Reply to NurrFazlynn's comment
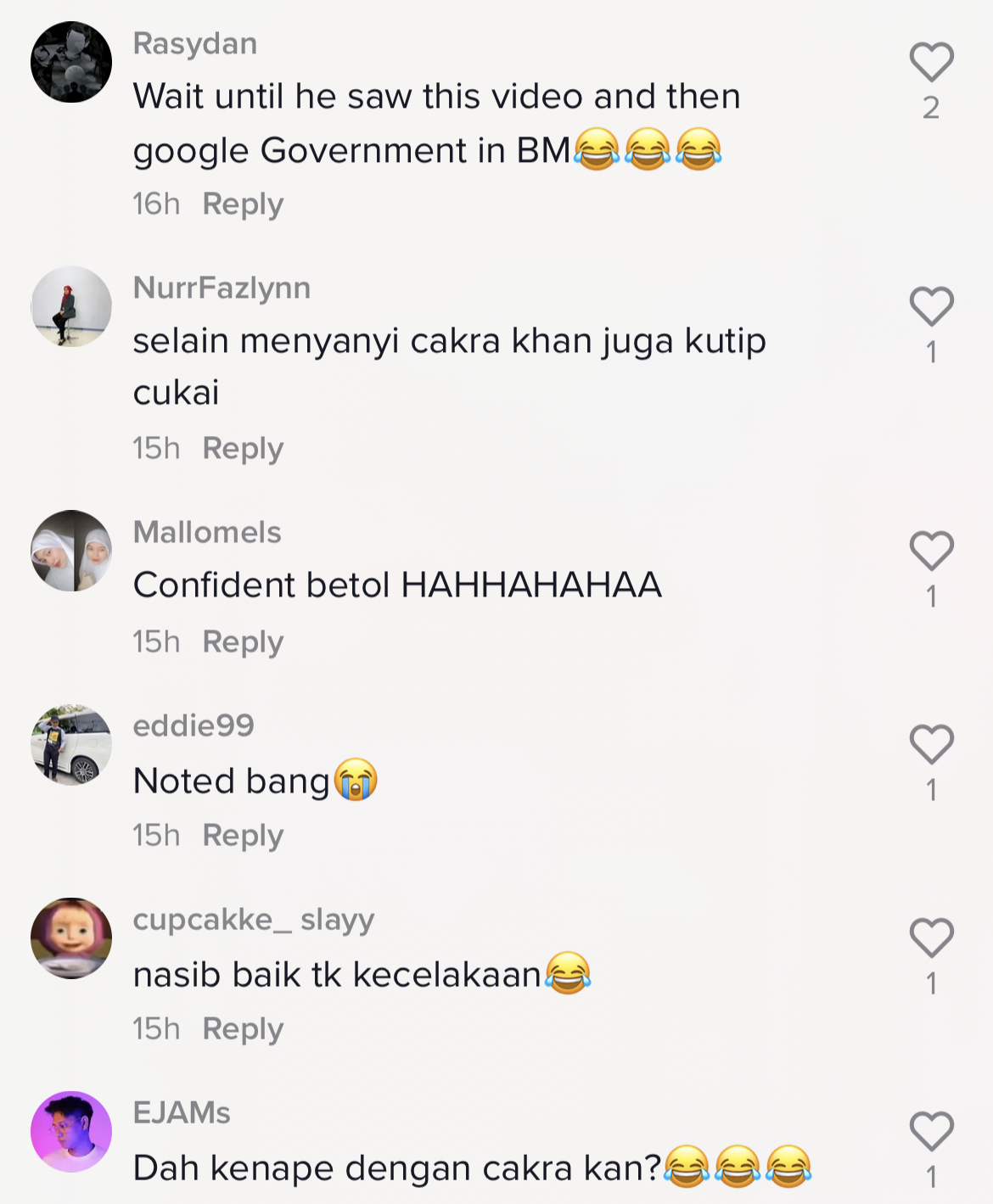Viewport: 993px width, 1204px height. point(243,449)
